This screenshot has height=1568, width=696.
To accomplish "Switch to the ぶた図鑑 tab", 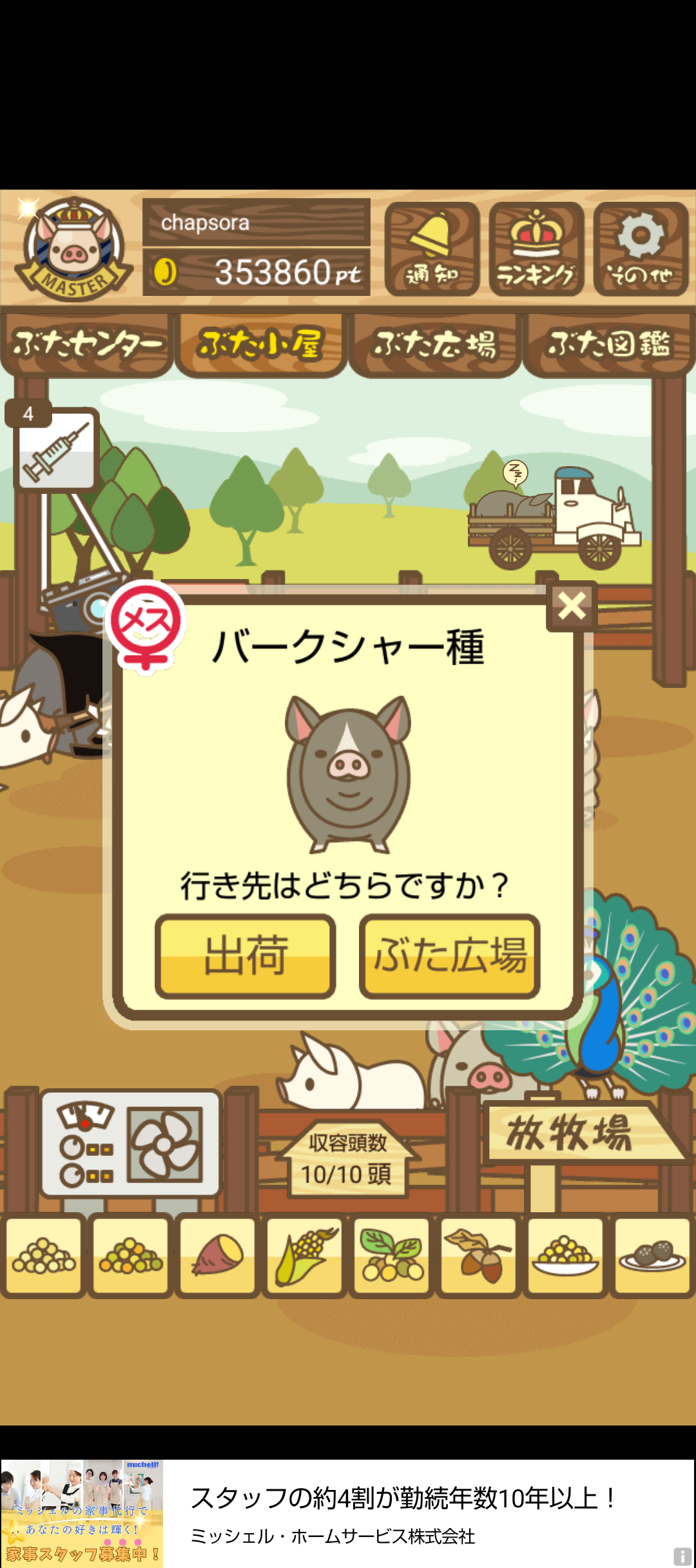I will pyautogui.click(x=609, y=345).
